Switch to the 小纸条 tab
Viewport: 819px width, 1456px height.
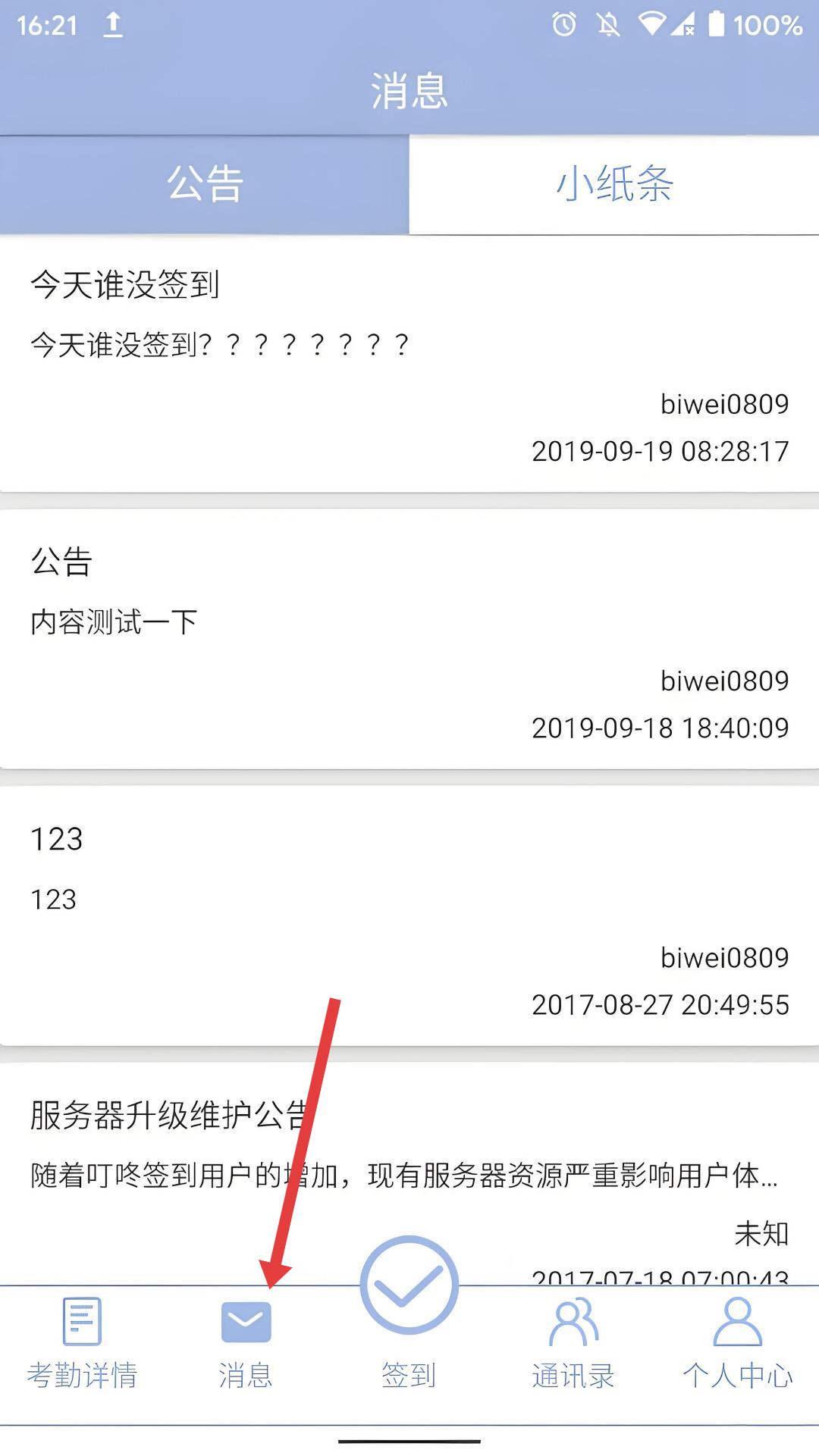614,184
